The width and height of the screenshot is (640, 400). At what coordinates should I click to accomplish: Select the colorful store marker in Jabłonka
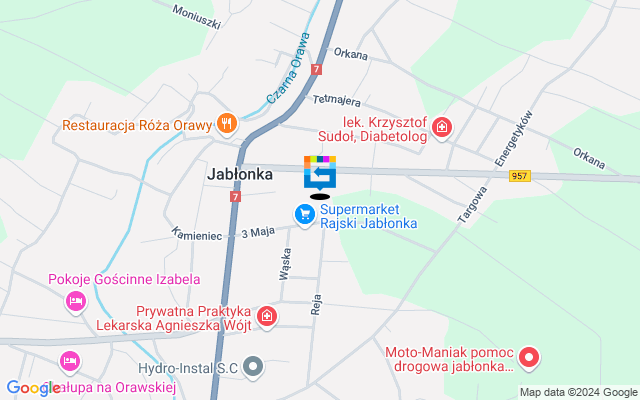(x=320, y=173)
